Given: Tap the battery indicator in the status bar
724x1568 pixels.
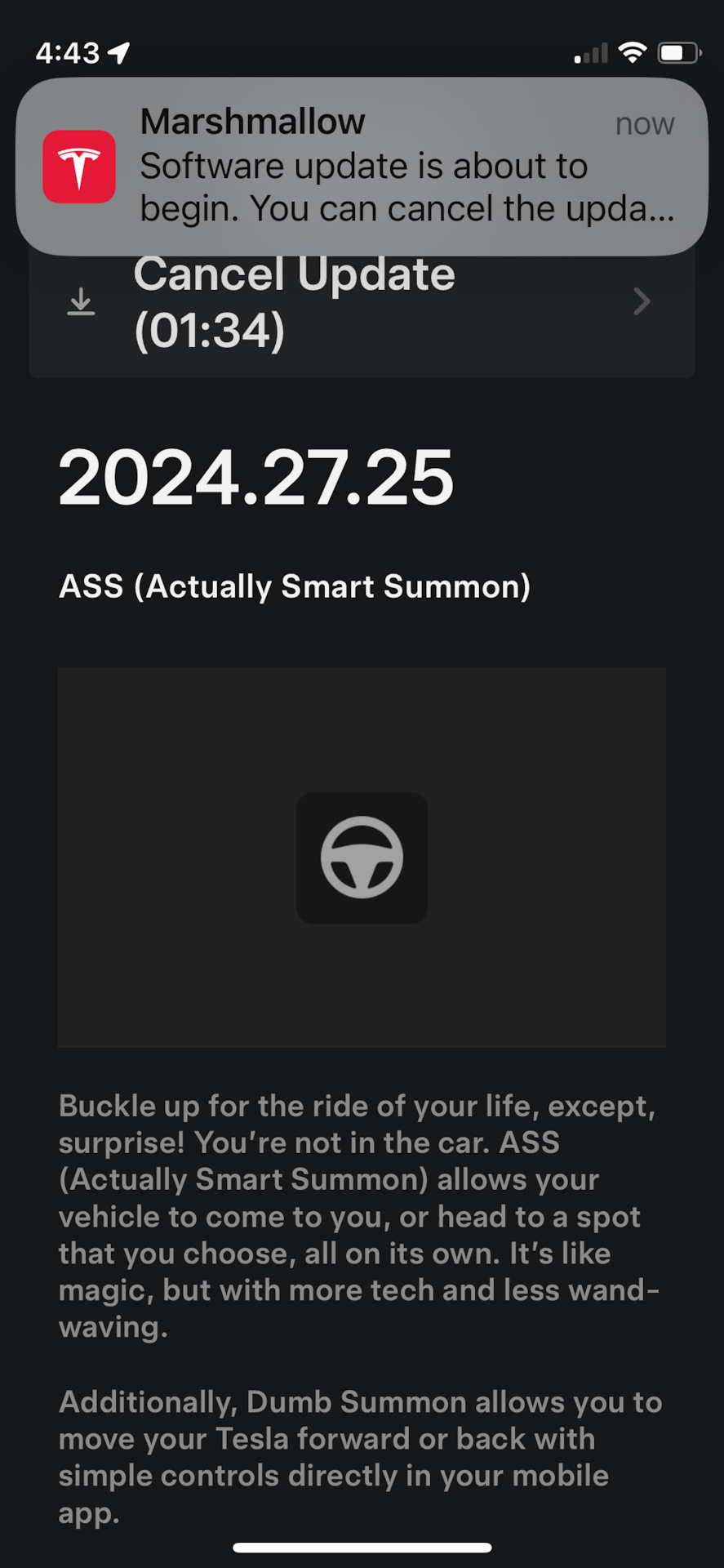Looking at the screenshot, I should (x=679, y=51).
